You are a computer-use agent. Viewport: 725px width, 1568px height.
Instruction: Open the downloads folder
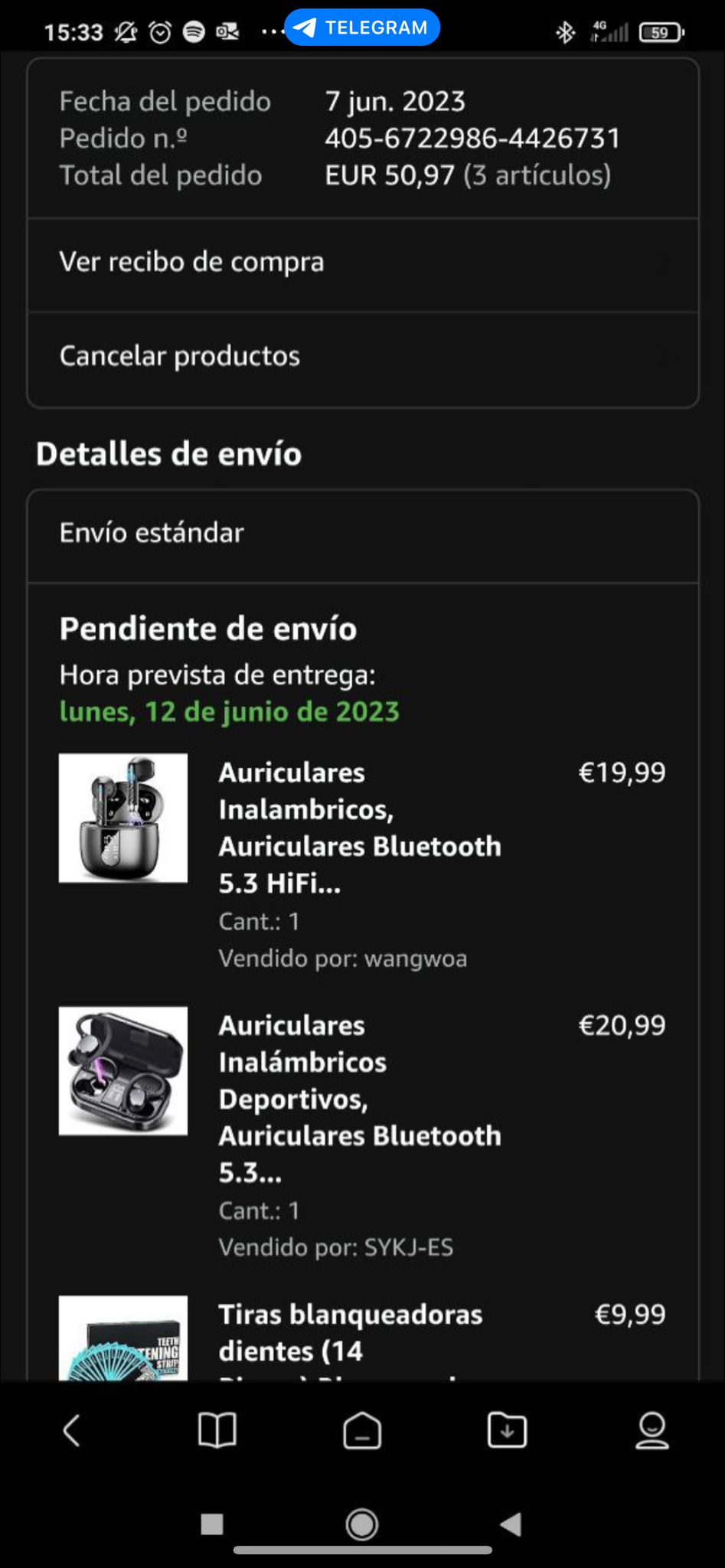point(507,1430)
